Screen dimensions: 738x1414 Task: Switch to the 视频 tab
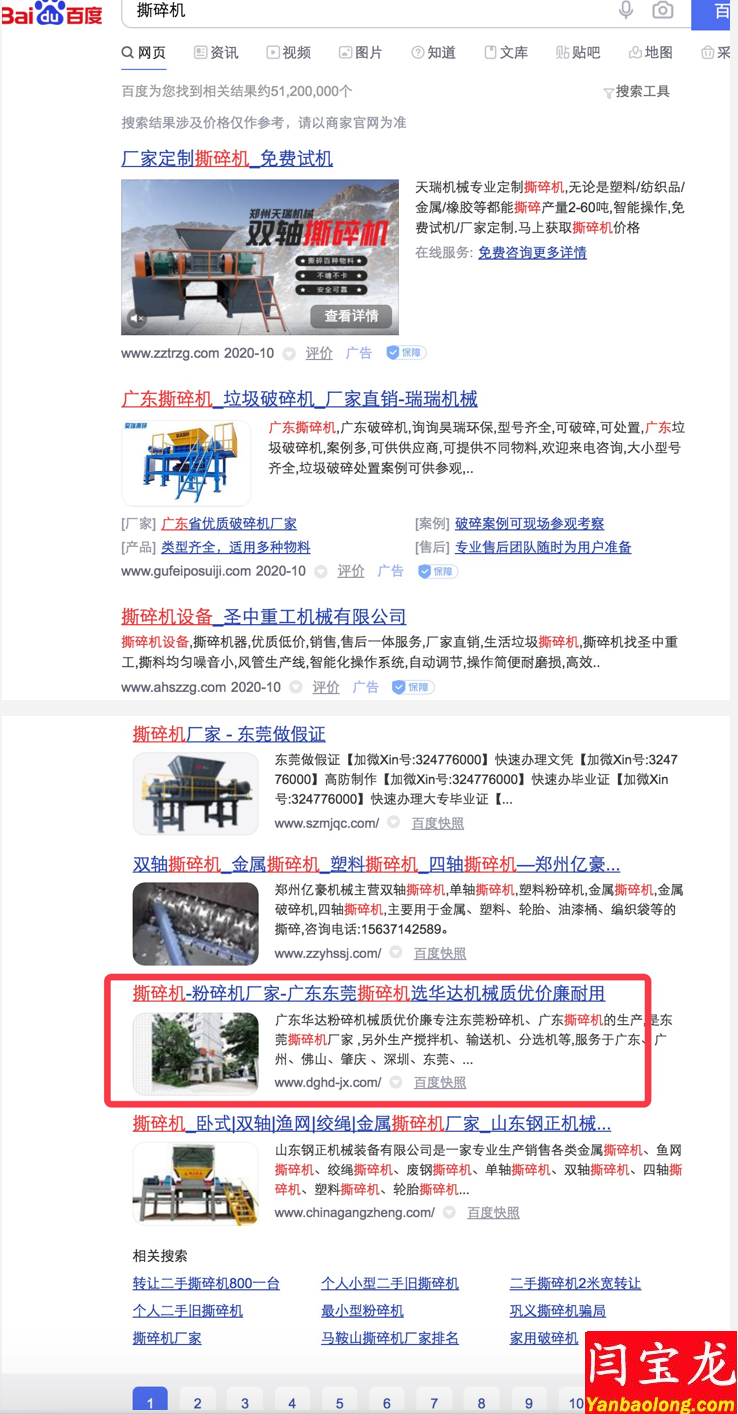[x=288, y=52]
